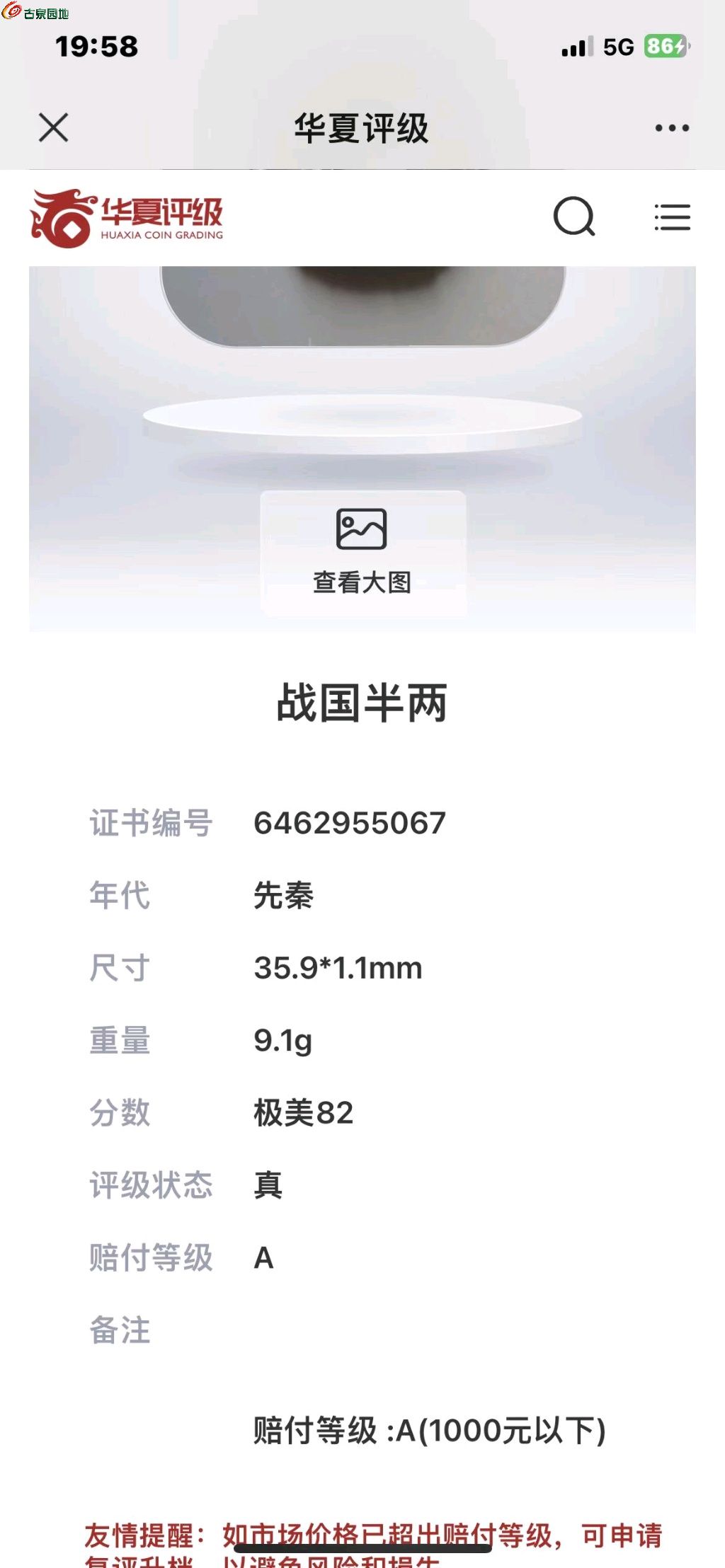Image resolution: width=725 pixels, height=1568 pixels.
Task: Open the three-dot overflow menu
Action: tap(671, 128)
